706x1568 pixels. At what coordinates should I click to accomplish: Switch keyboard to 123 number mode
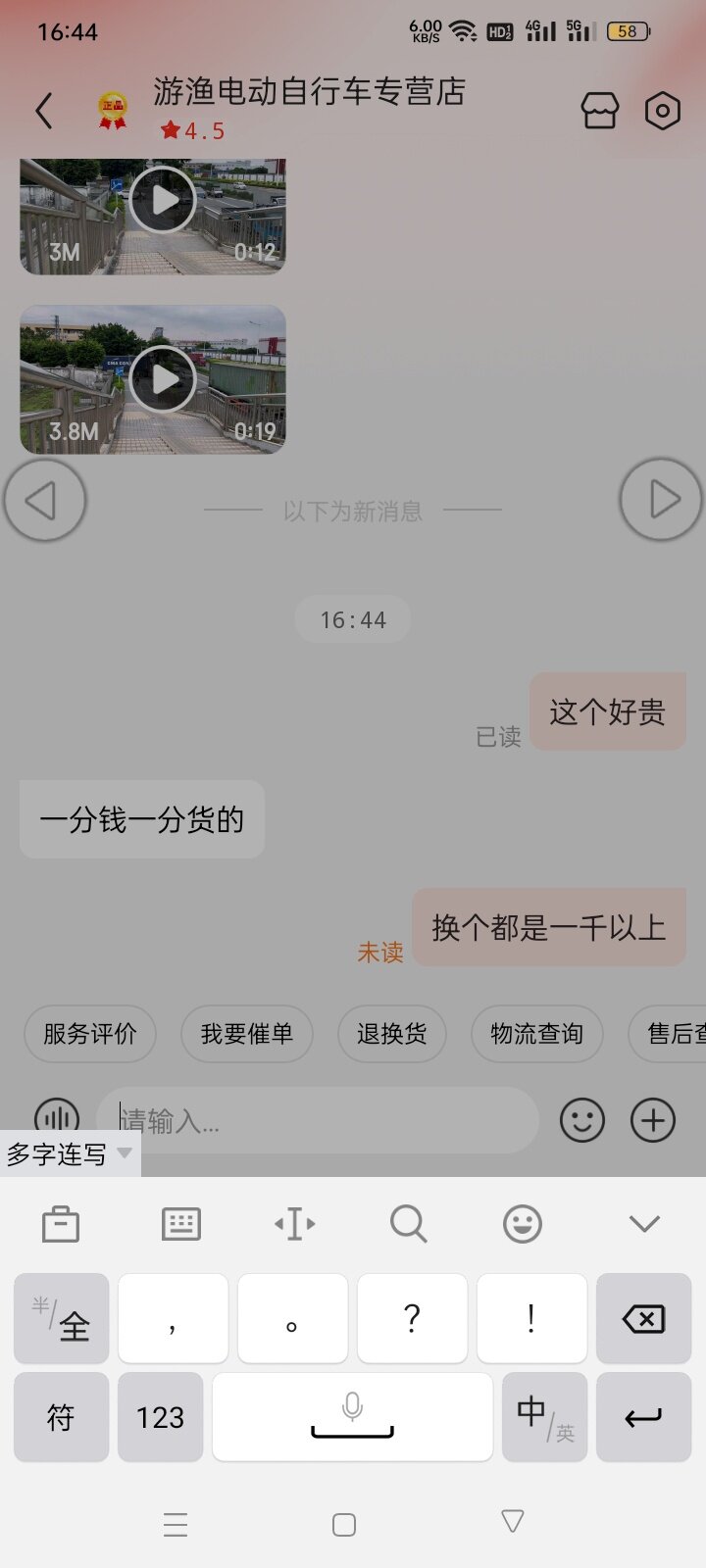pos(161,1417)
